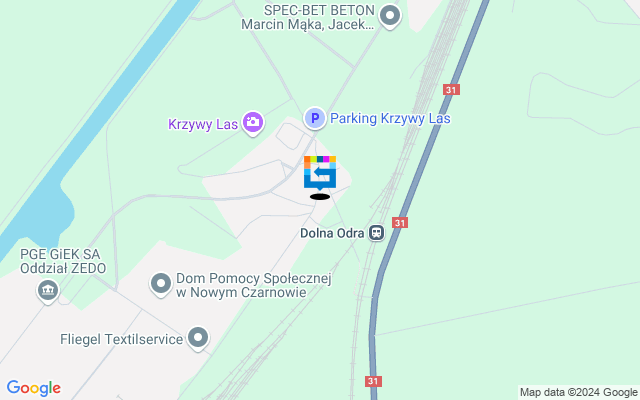
Task: Tap the Krzywy Las photo spot marker
Action: 252,123
